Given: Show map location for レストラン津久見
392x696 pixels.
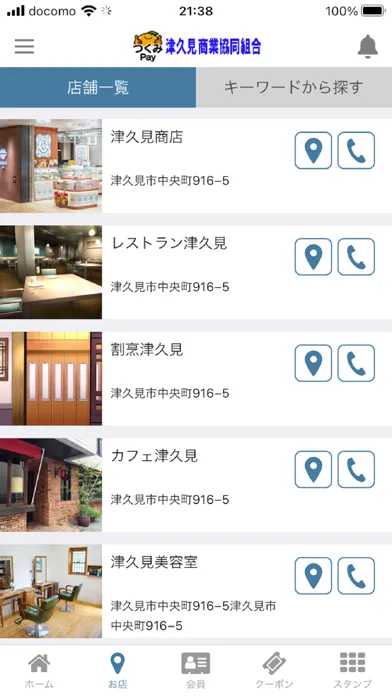Looking at the screenshot, I should coord(313,257).
